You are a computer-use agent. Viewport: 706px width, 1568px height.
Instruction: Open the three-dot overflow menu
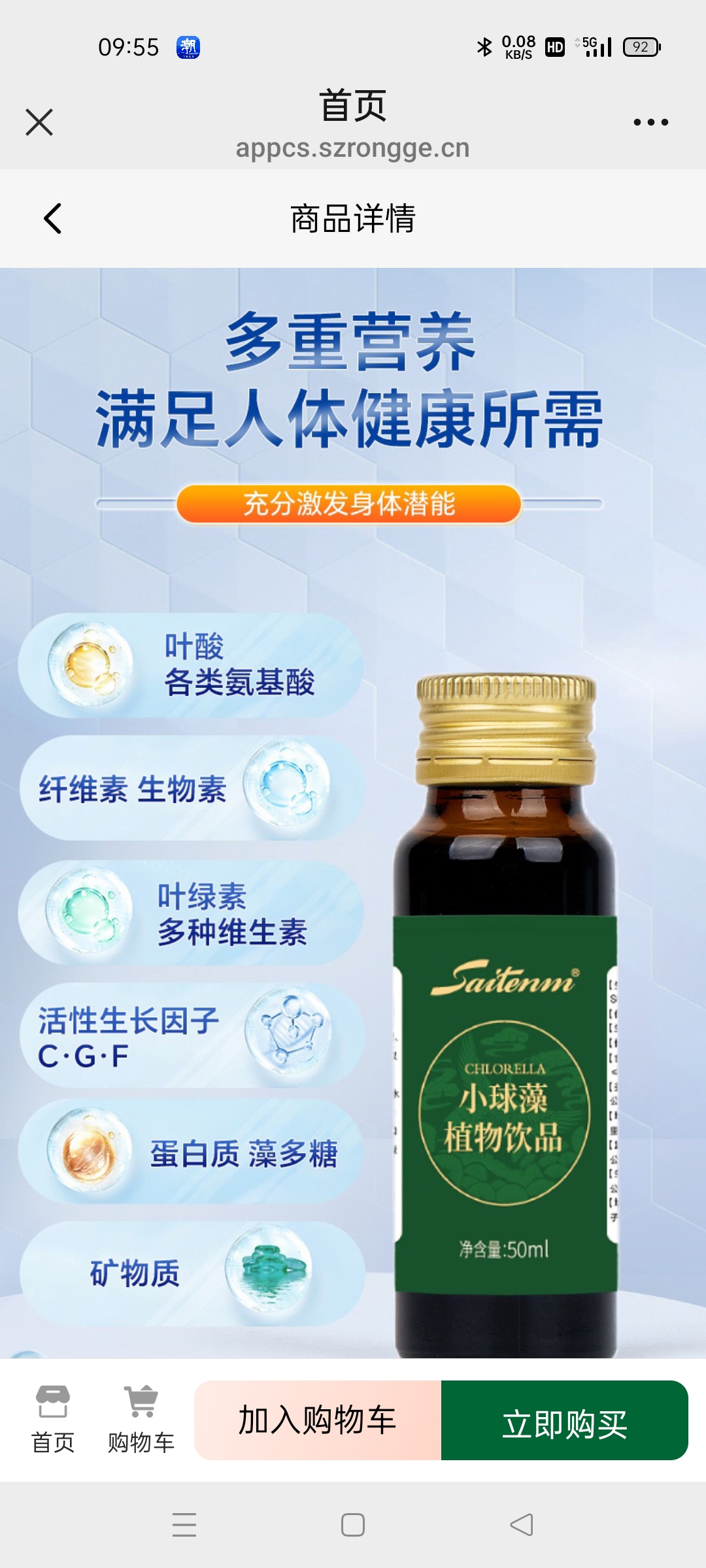point(650,122)
